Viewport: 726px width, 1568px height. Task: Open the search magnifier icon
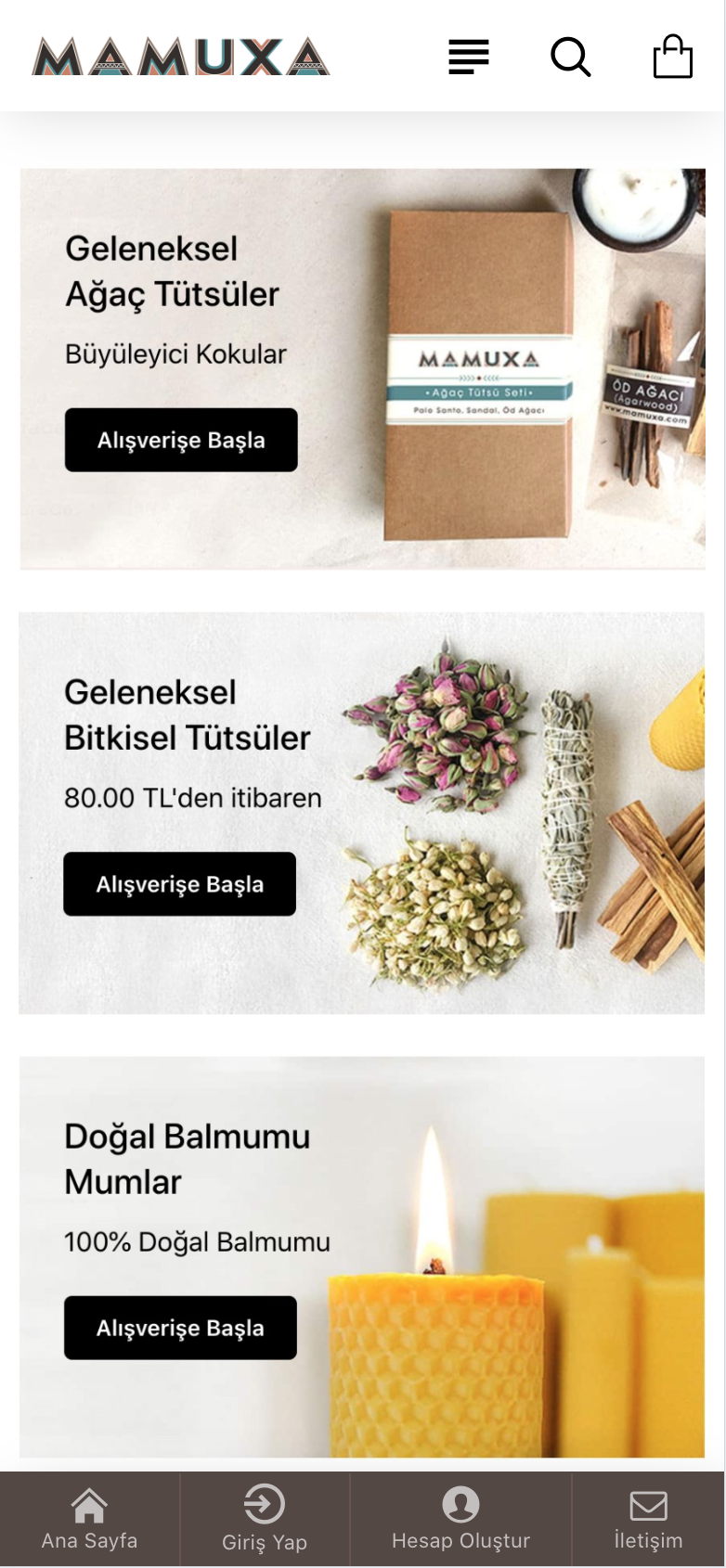coord(571,58)
